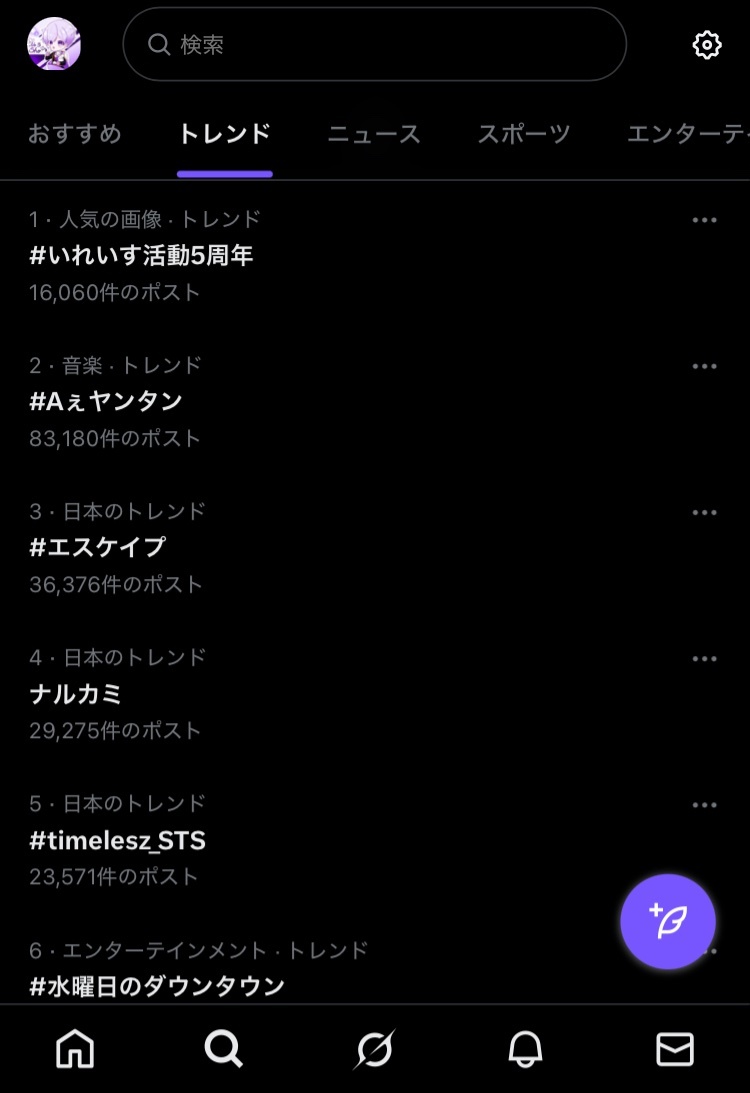This screenshot has width=750, height=1093.
Task: Open the settings gear icon
Action: pos(707,45)
